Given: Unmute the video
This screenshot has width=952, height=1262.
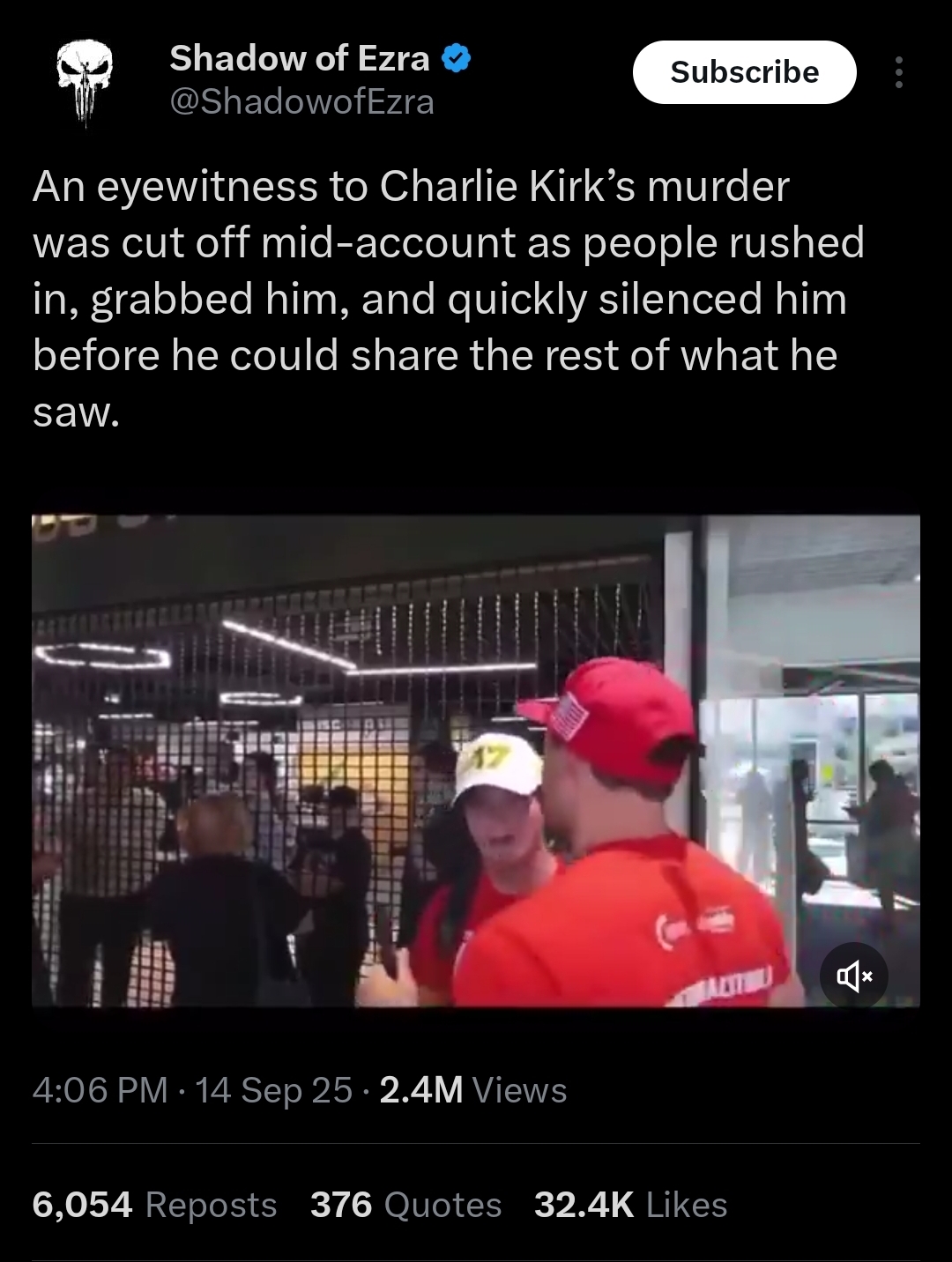Looking at the screenshot, I should [854, 976].
